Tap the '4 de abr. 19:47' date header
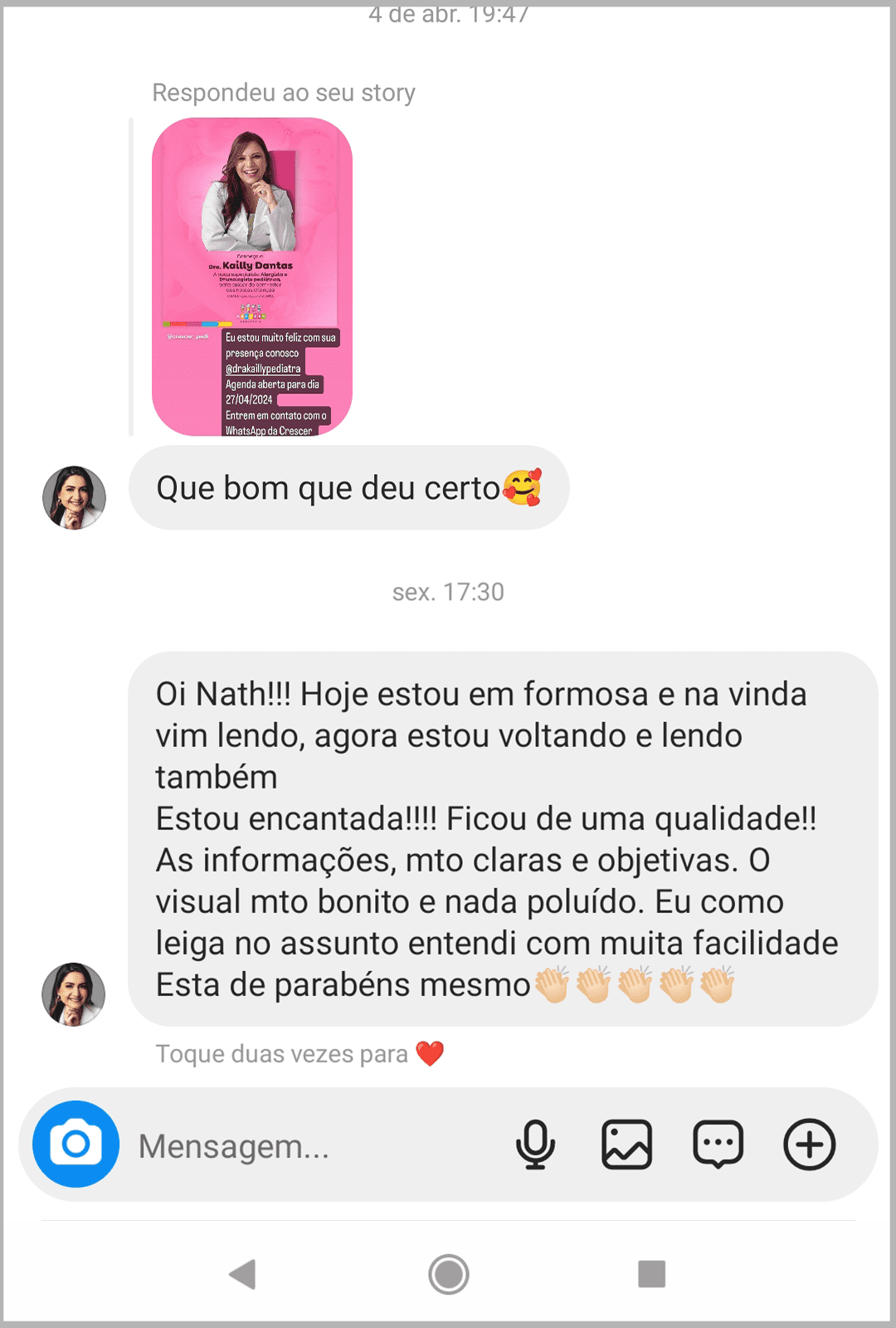 (x=448, y=13)
